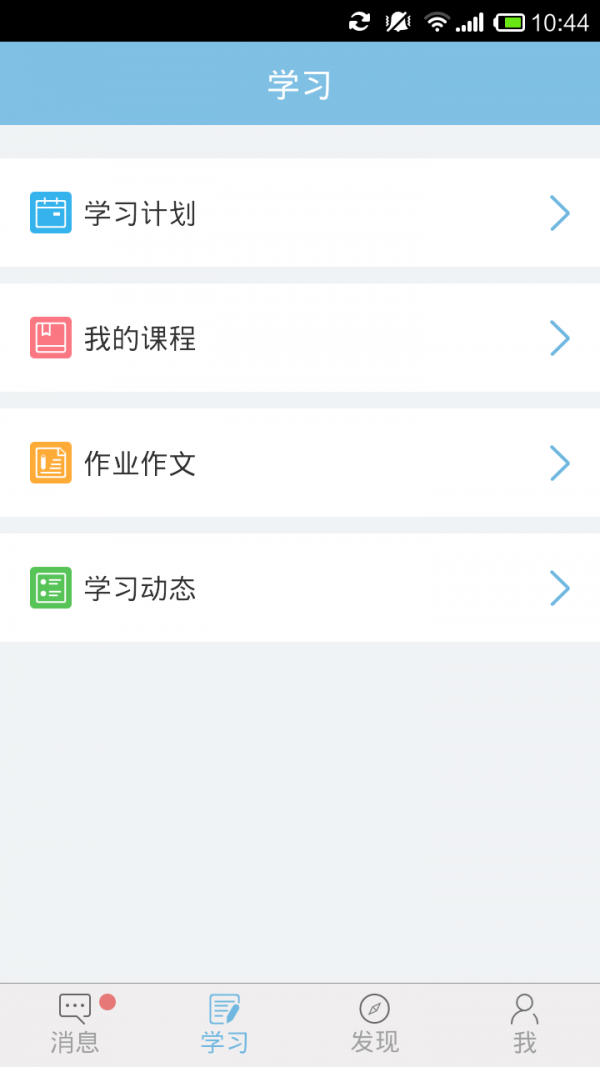View 学习动态

[300, 588]
